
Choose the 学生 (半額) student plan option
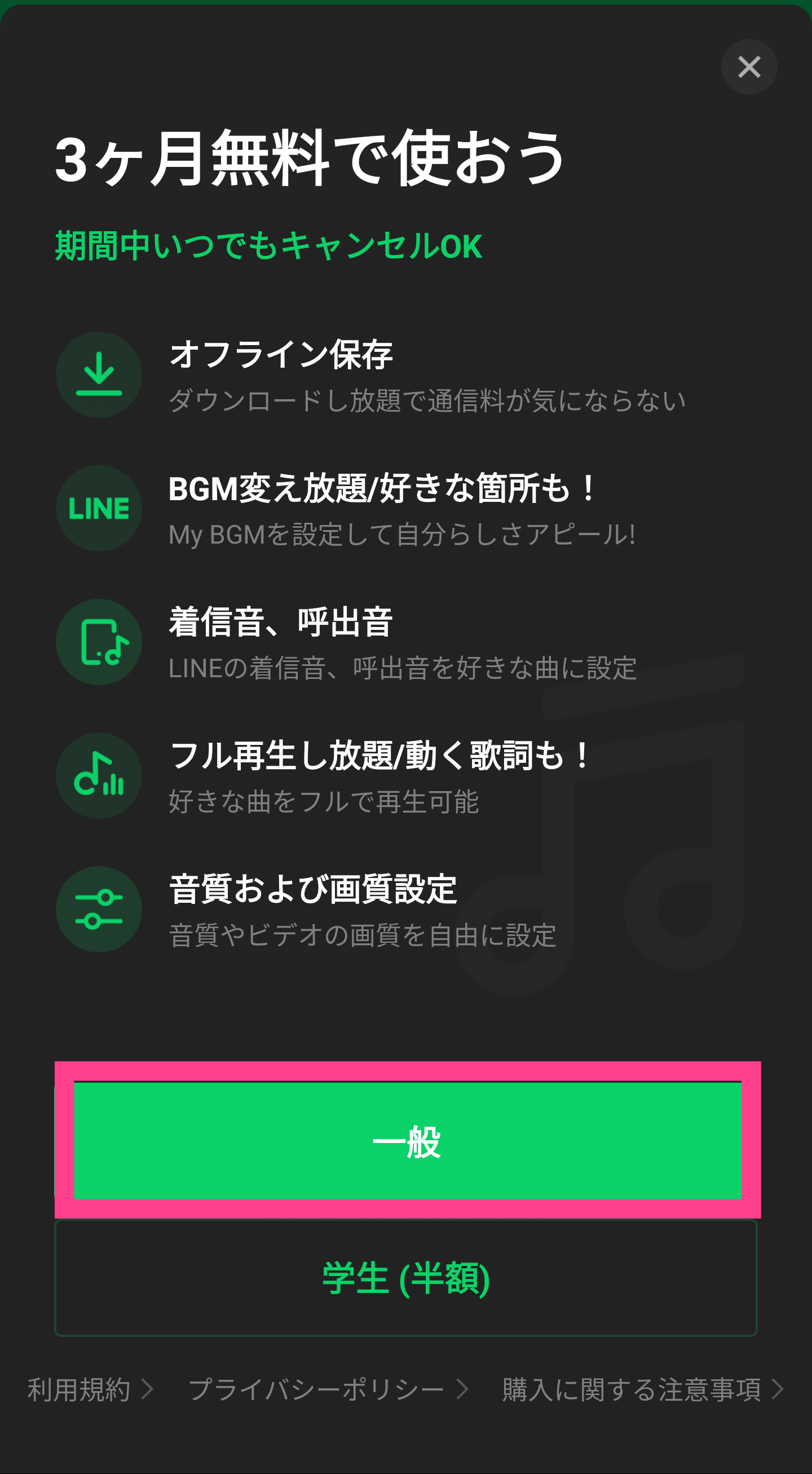(x=405, y=1278)
